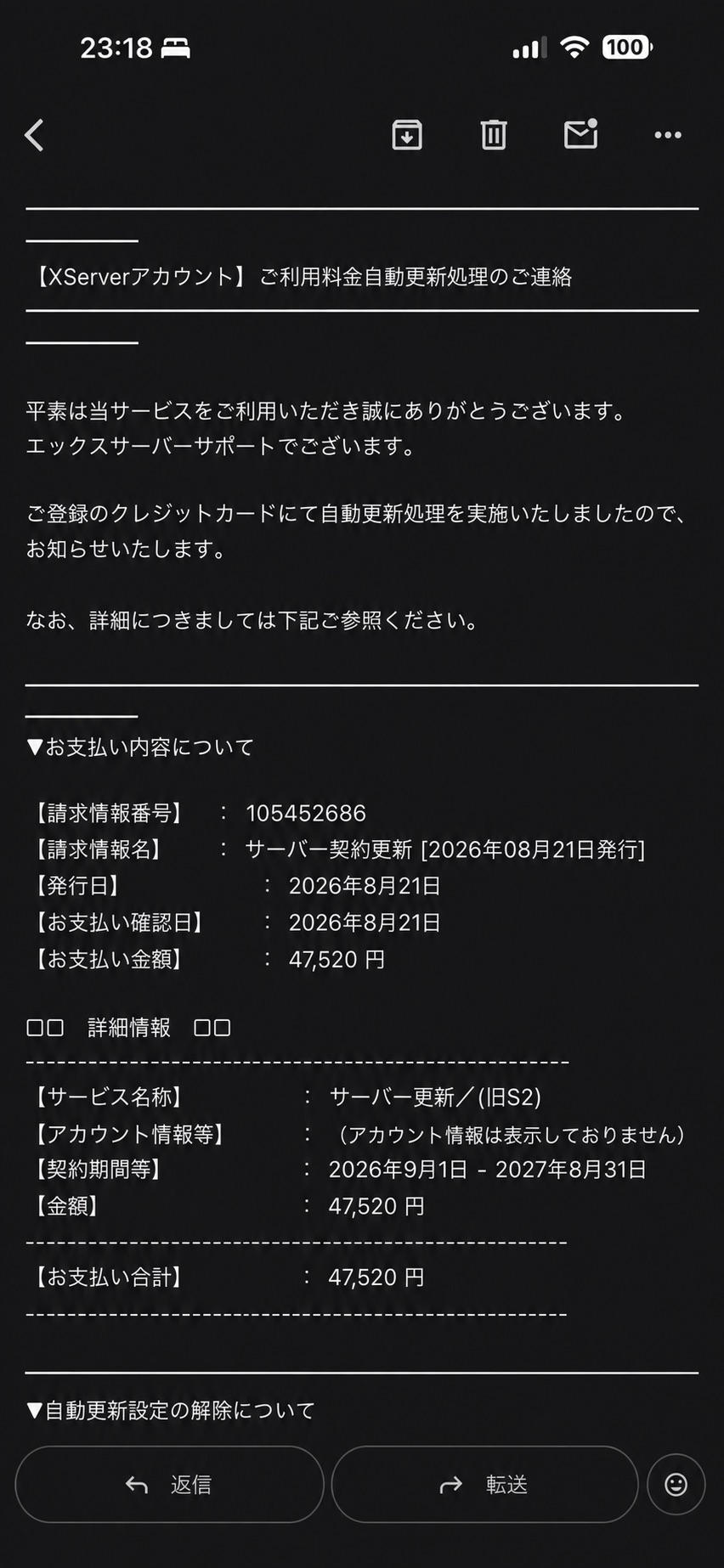Image resolution: width=724 pixels, height=1568 pixels.
Task: Reply using the 返信 button
Action: (169, 1484)
